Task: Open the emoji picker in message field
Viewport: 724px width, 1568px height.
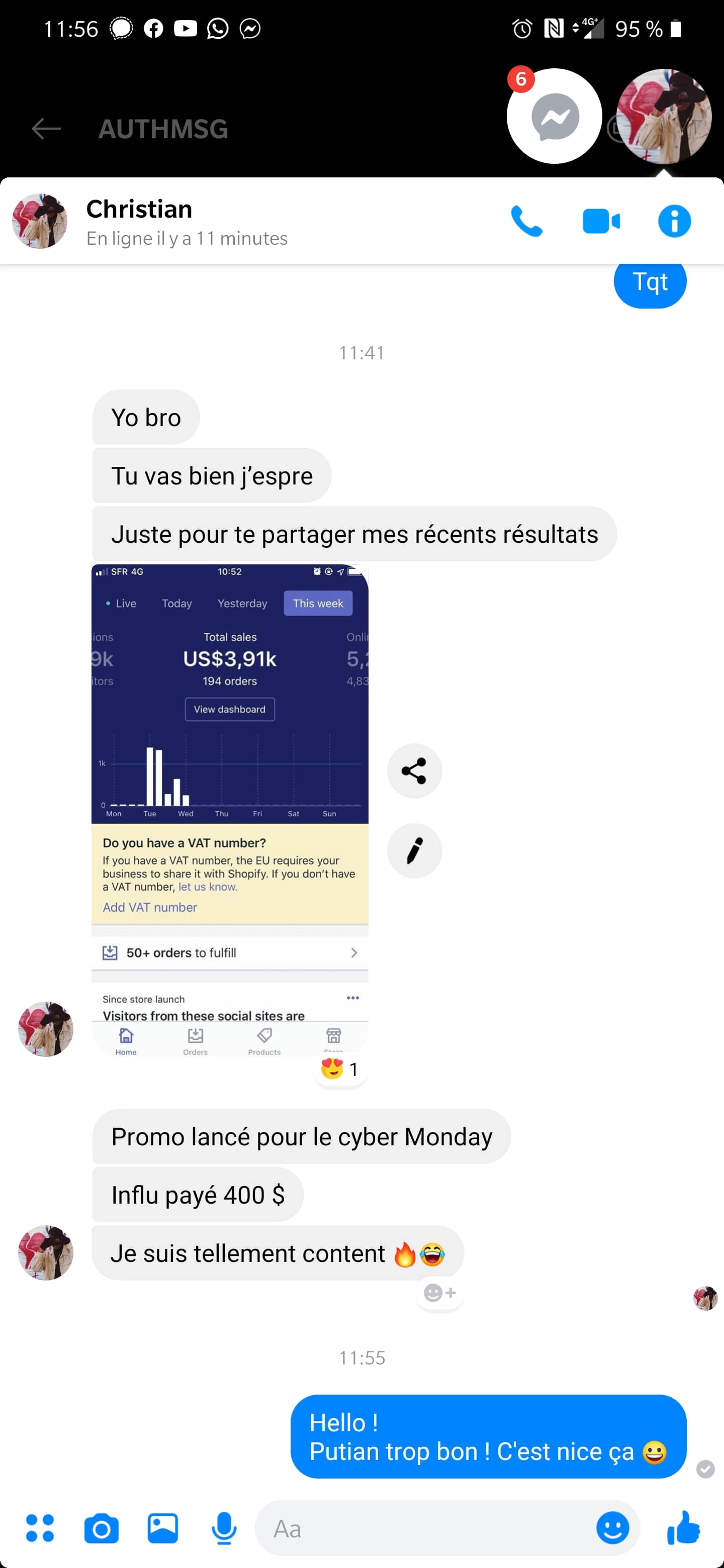Action: [x=612, y=1528]
